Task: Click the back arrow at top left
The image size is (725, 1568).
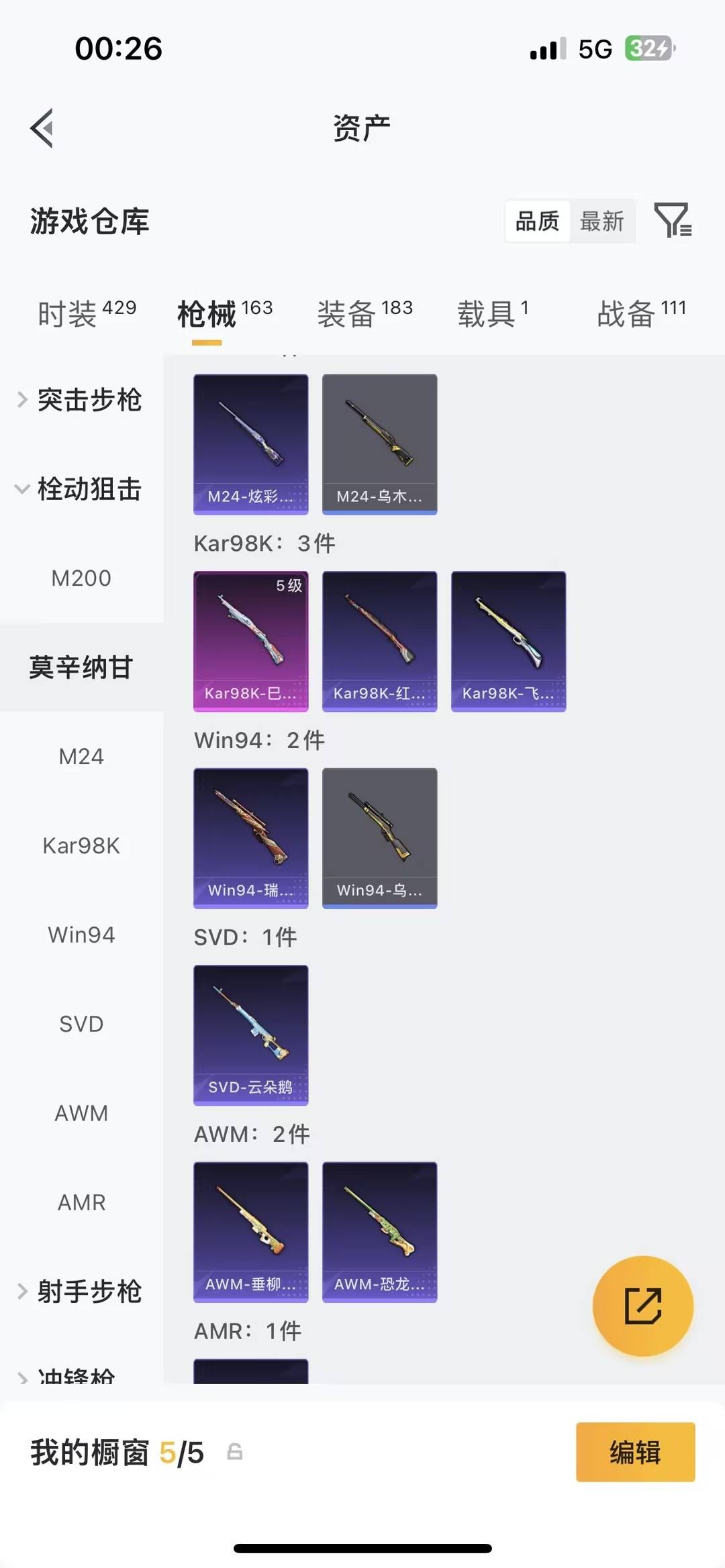Action: [x=42, y=127]
